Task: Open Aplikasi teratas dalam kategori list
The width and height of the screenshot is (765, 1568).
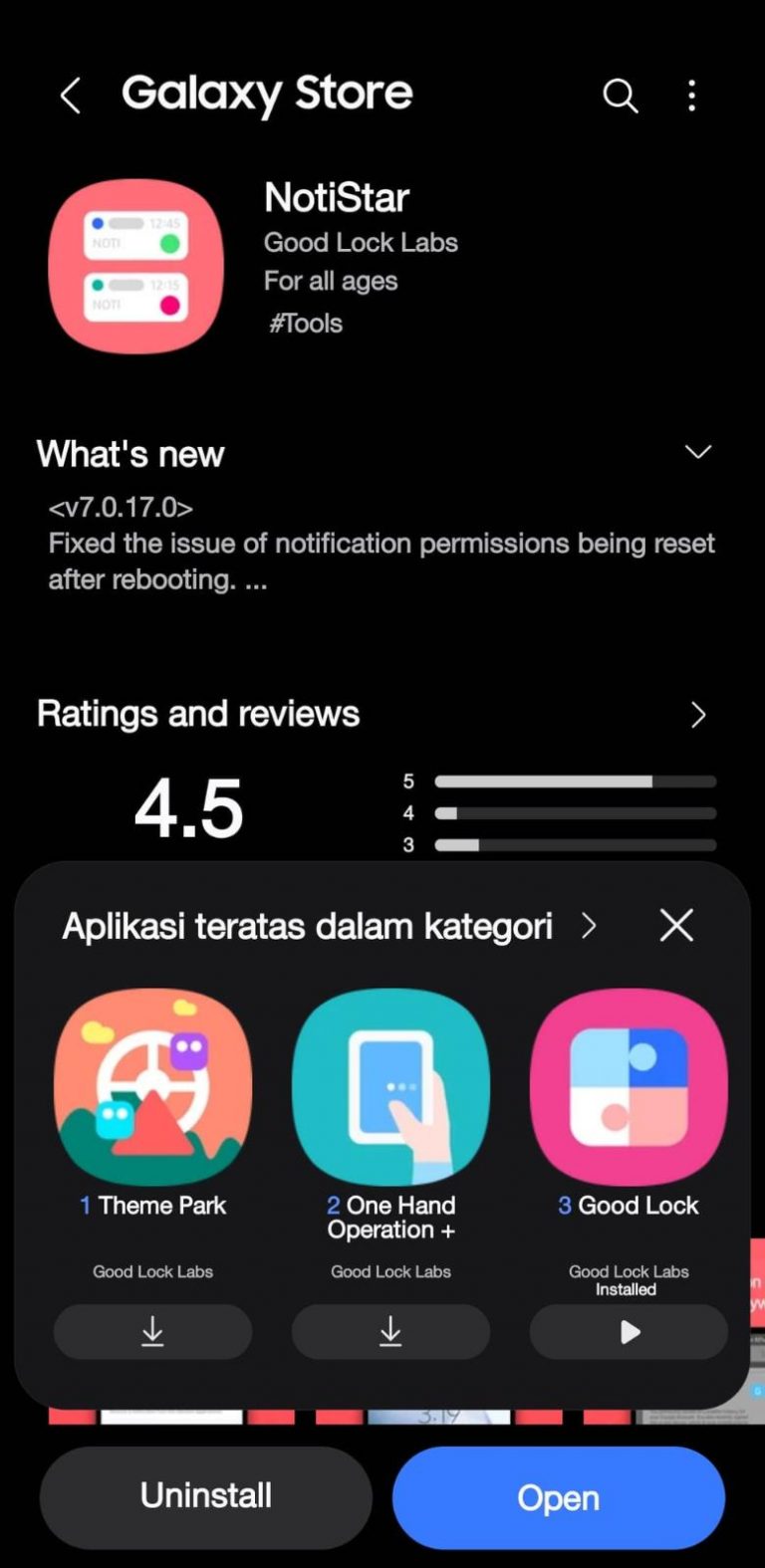Action: tap(589, 926)
